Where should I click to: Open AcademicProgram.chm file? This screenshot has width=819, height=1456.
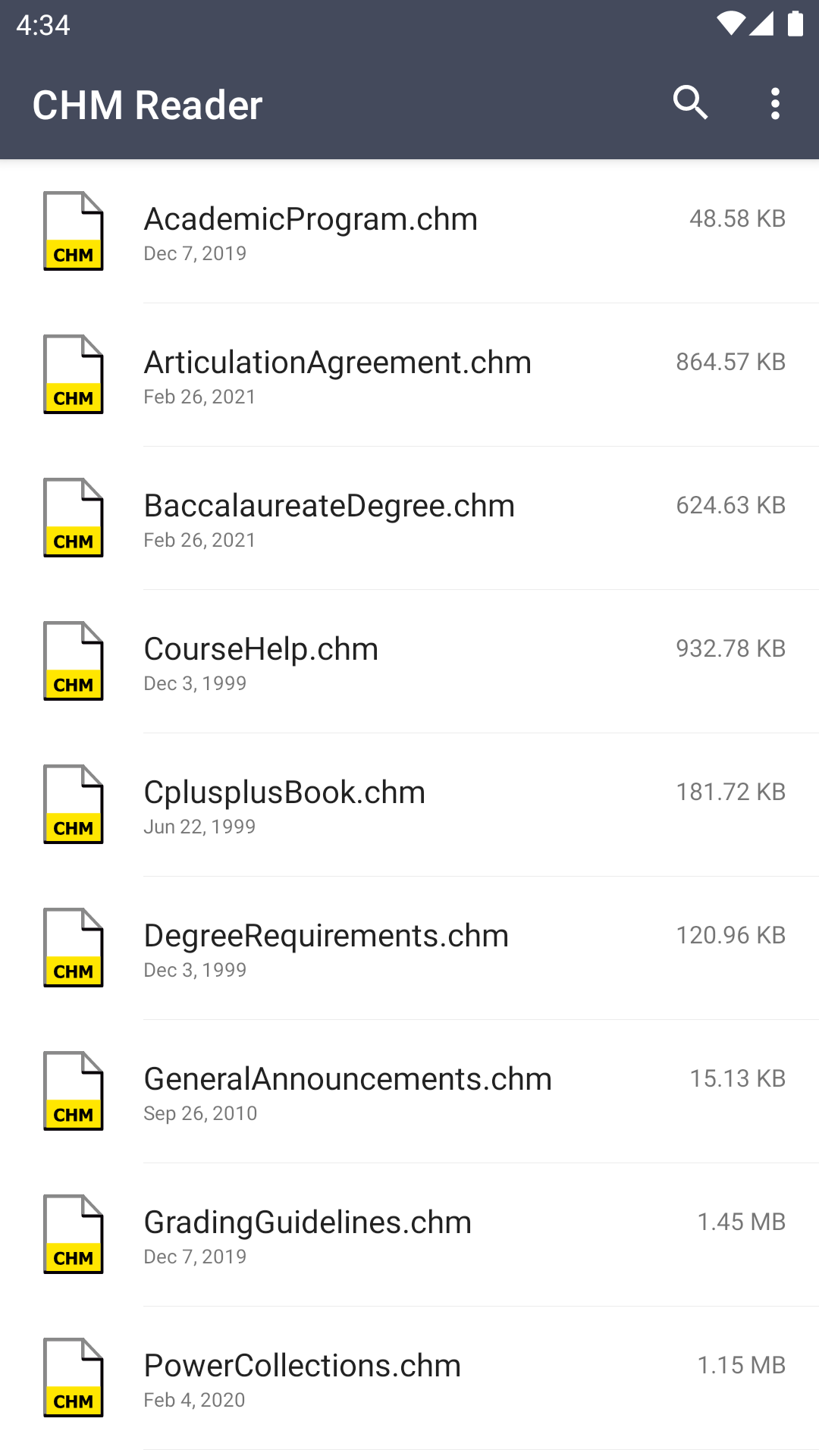coord(409,231)
